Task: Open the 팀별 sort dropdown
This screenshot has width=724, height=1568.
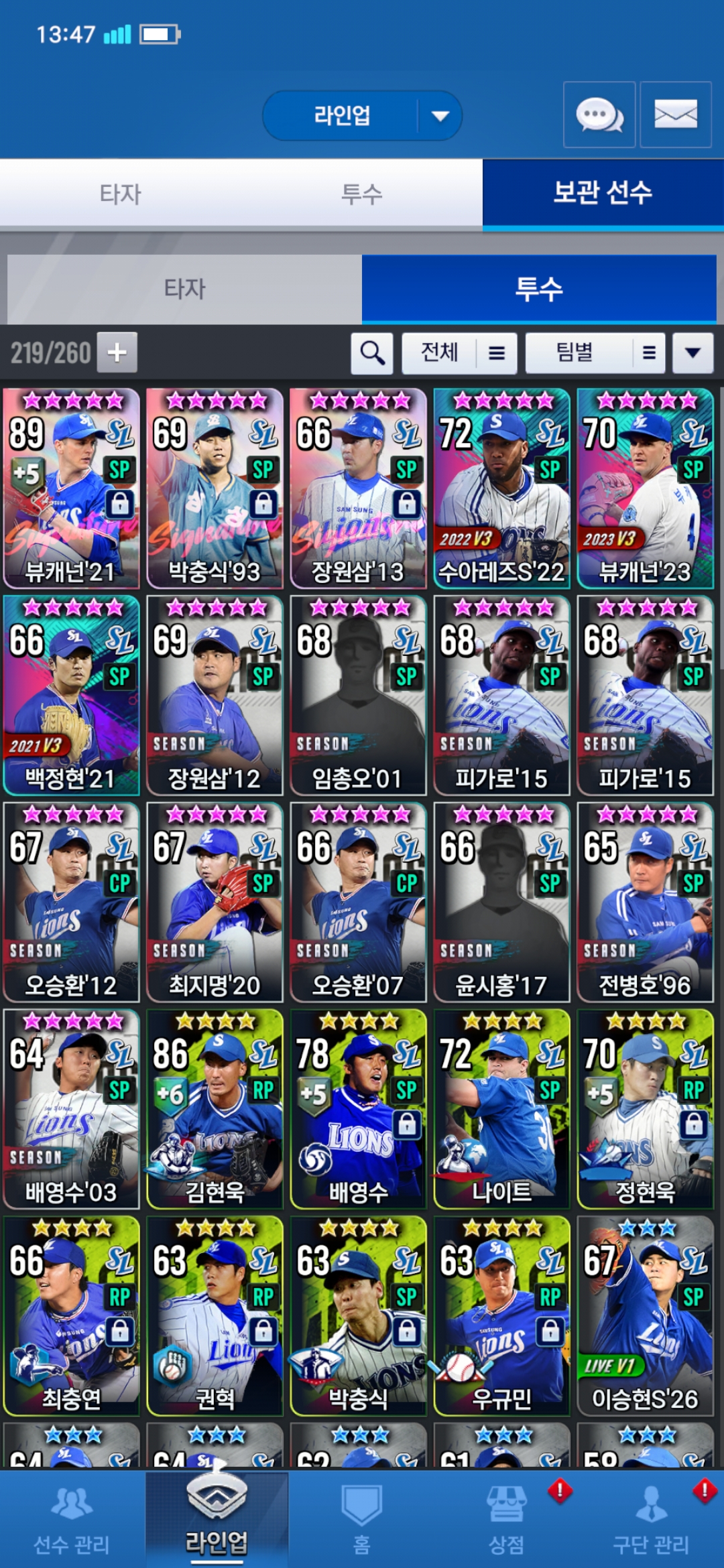Action: coord(595,352)
